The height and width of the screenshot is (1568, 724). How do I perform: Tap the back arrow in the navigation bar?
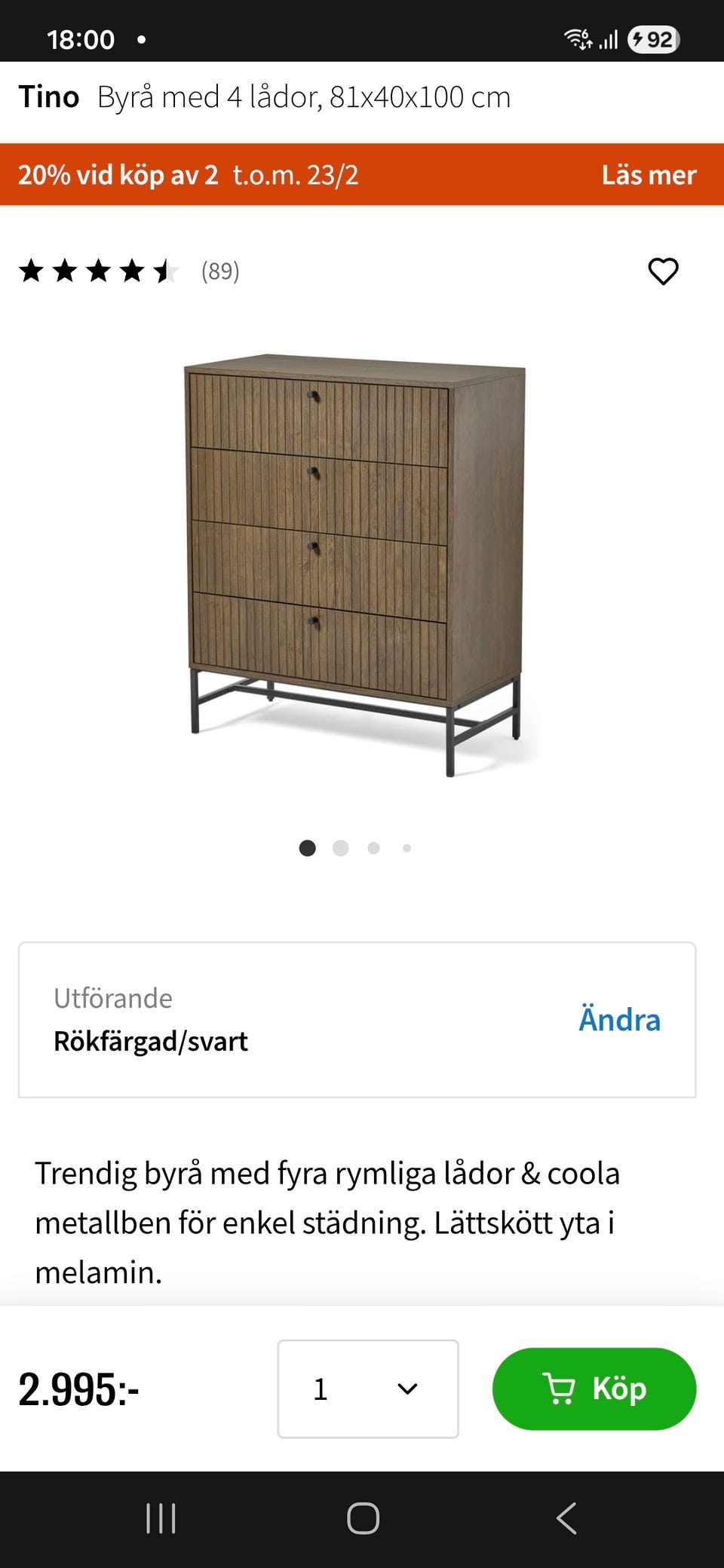tap(566, 1519)
